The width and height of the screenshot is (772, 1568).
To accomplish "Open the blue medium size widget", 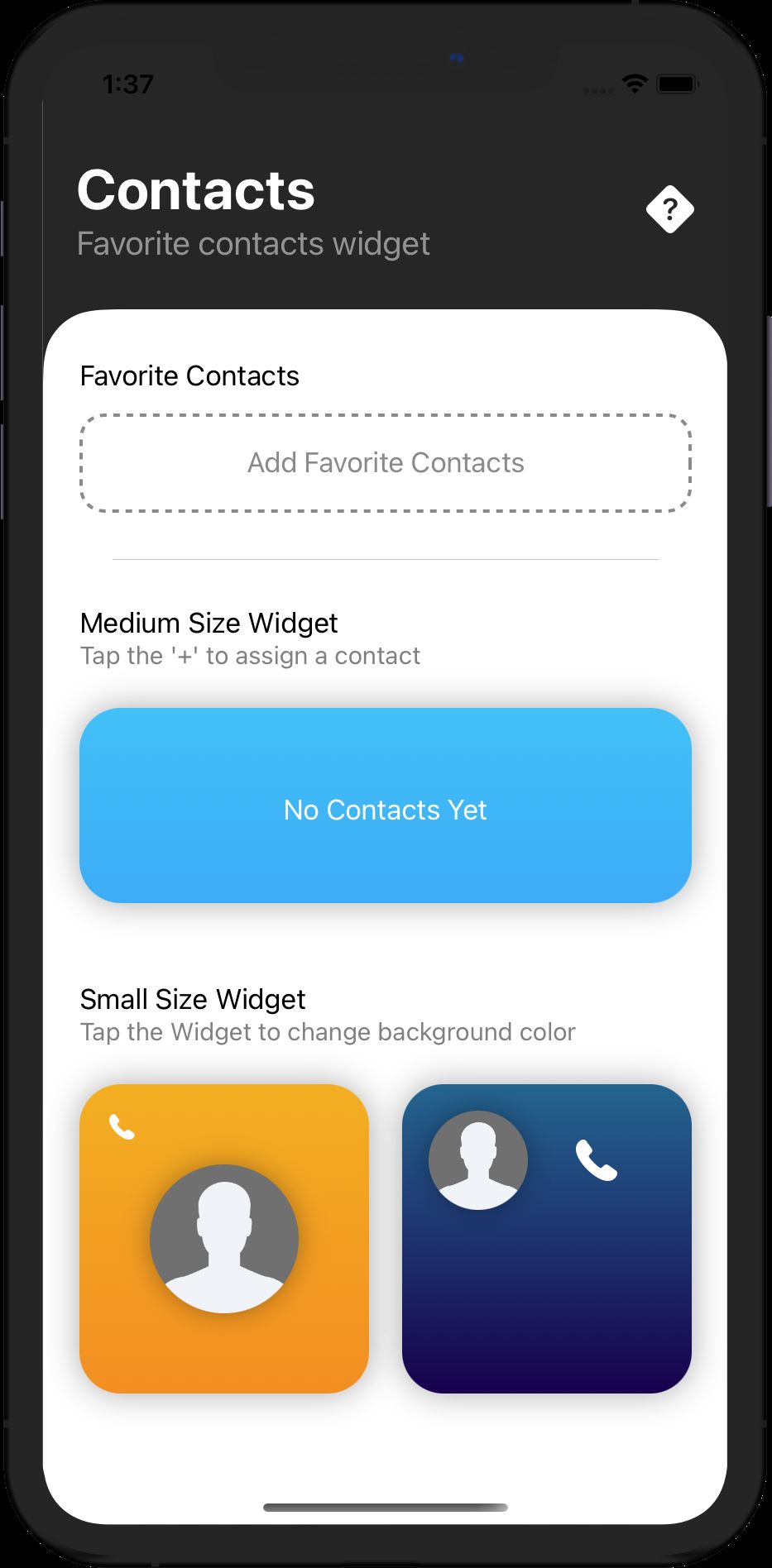I will click(386, 806).
